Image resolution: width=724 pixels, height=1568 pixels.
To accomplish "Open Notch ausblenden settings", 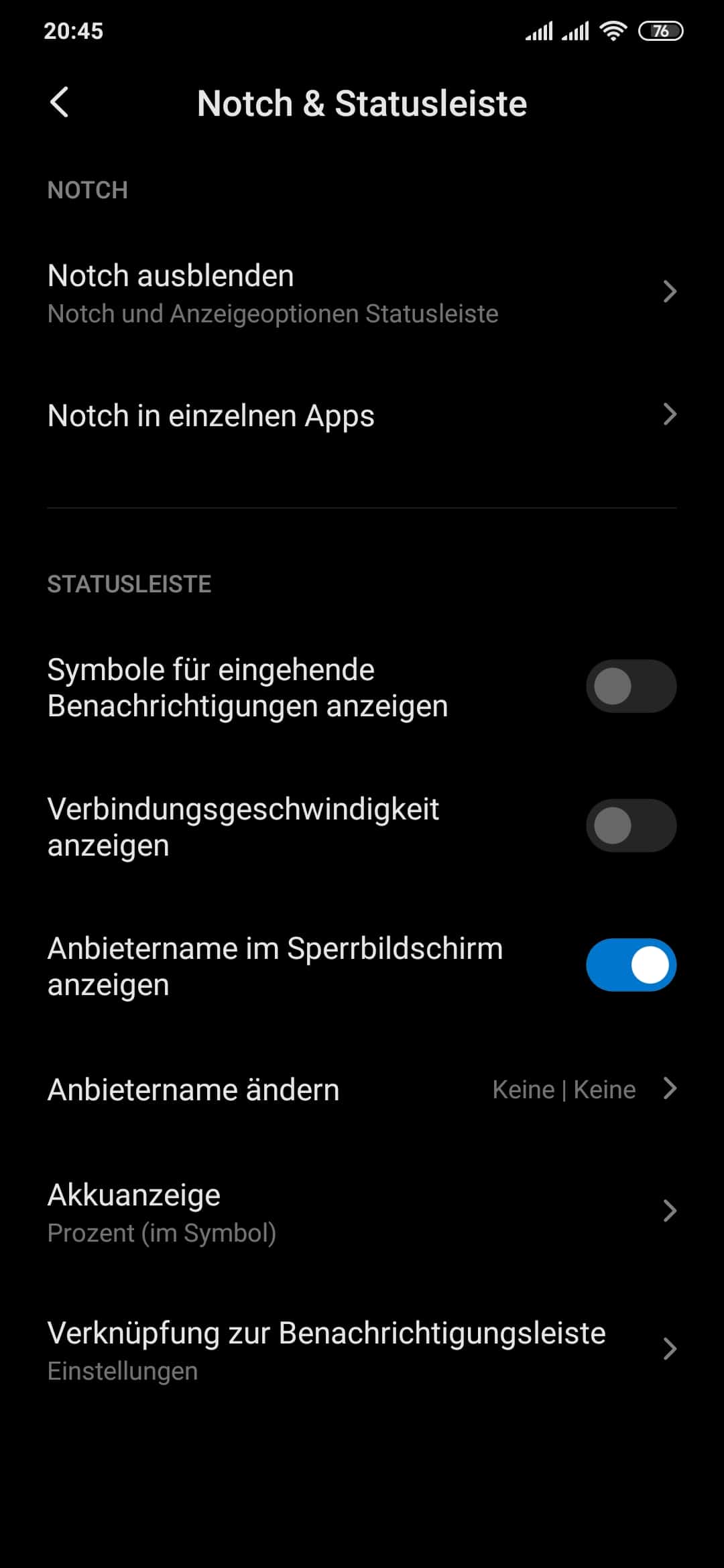I will (x=362, y=293).
